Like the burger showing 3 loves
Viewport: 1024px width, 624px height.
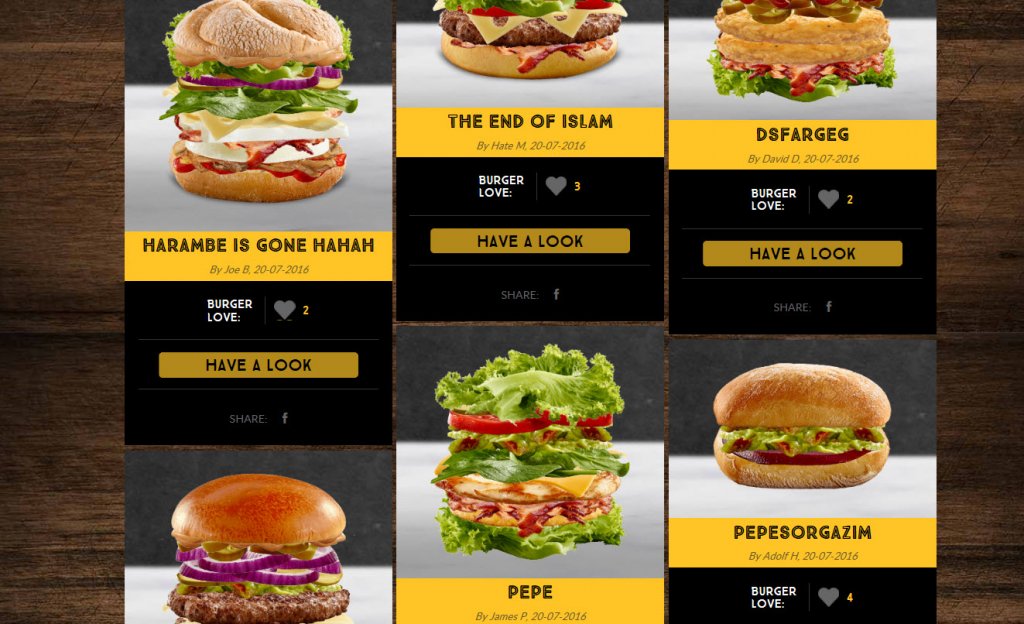pos(556,186)
